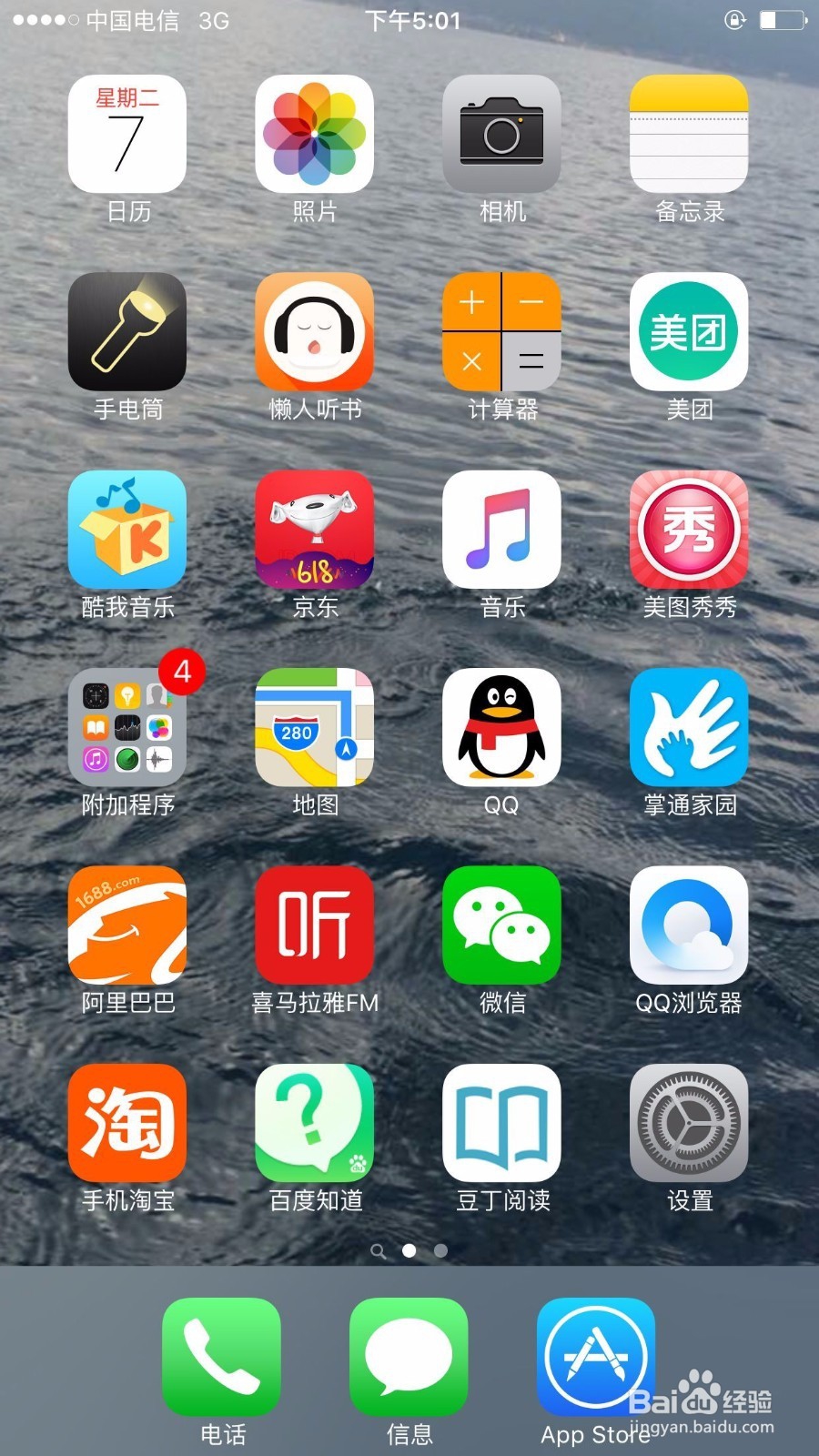The height and width of the screenshot is (1456, 819).
Task: Launch QQ messenger
Action: click(501, 728)
